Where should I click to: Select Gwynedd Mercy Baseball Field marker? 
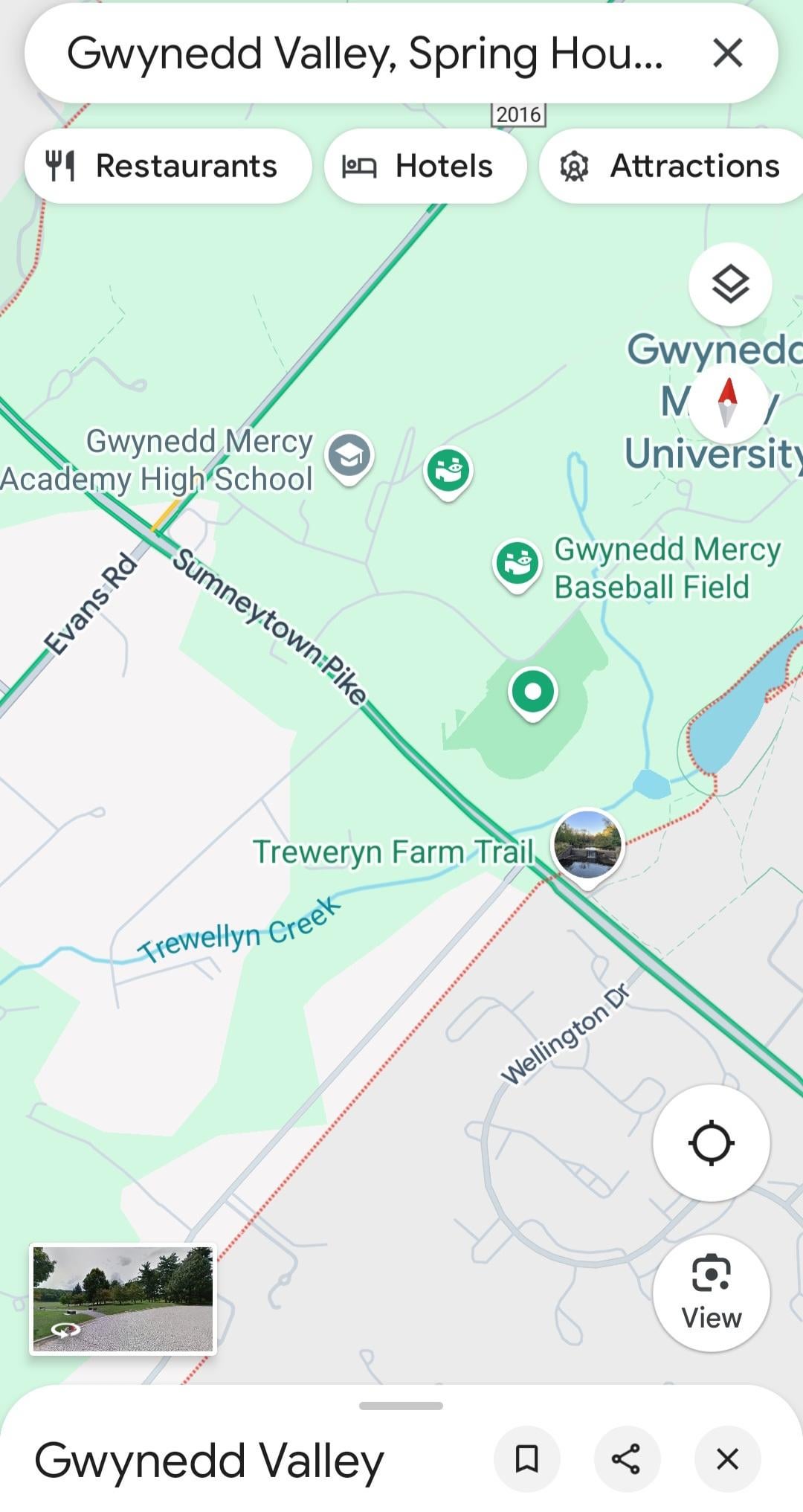[517, 563]
